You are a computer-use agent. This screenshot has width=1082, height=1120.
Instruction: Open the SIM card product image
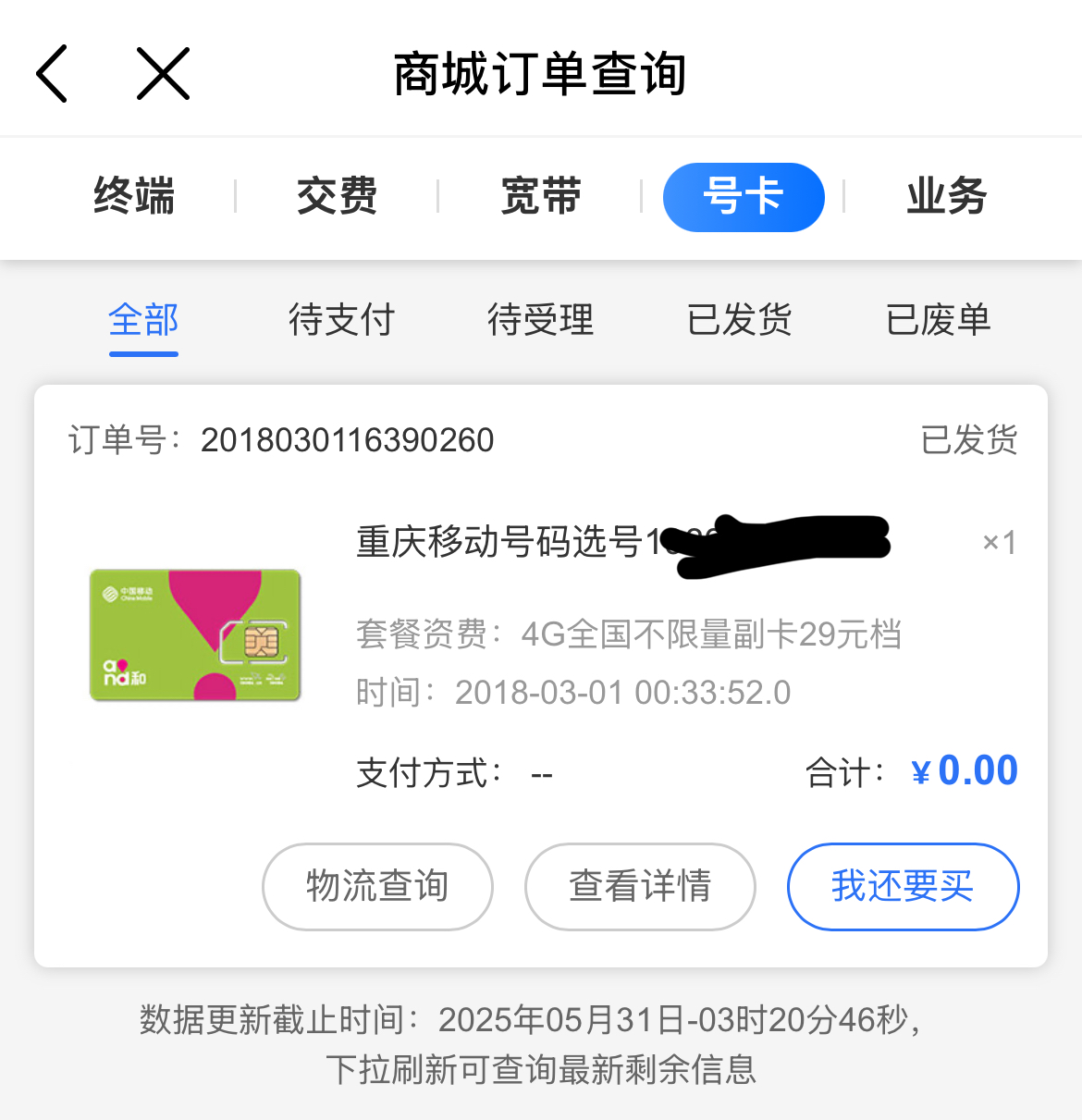point(195,635)
